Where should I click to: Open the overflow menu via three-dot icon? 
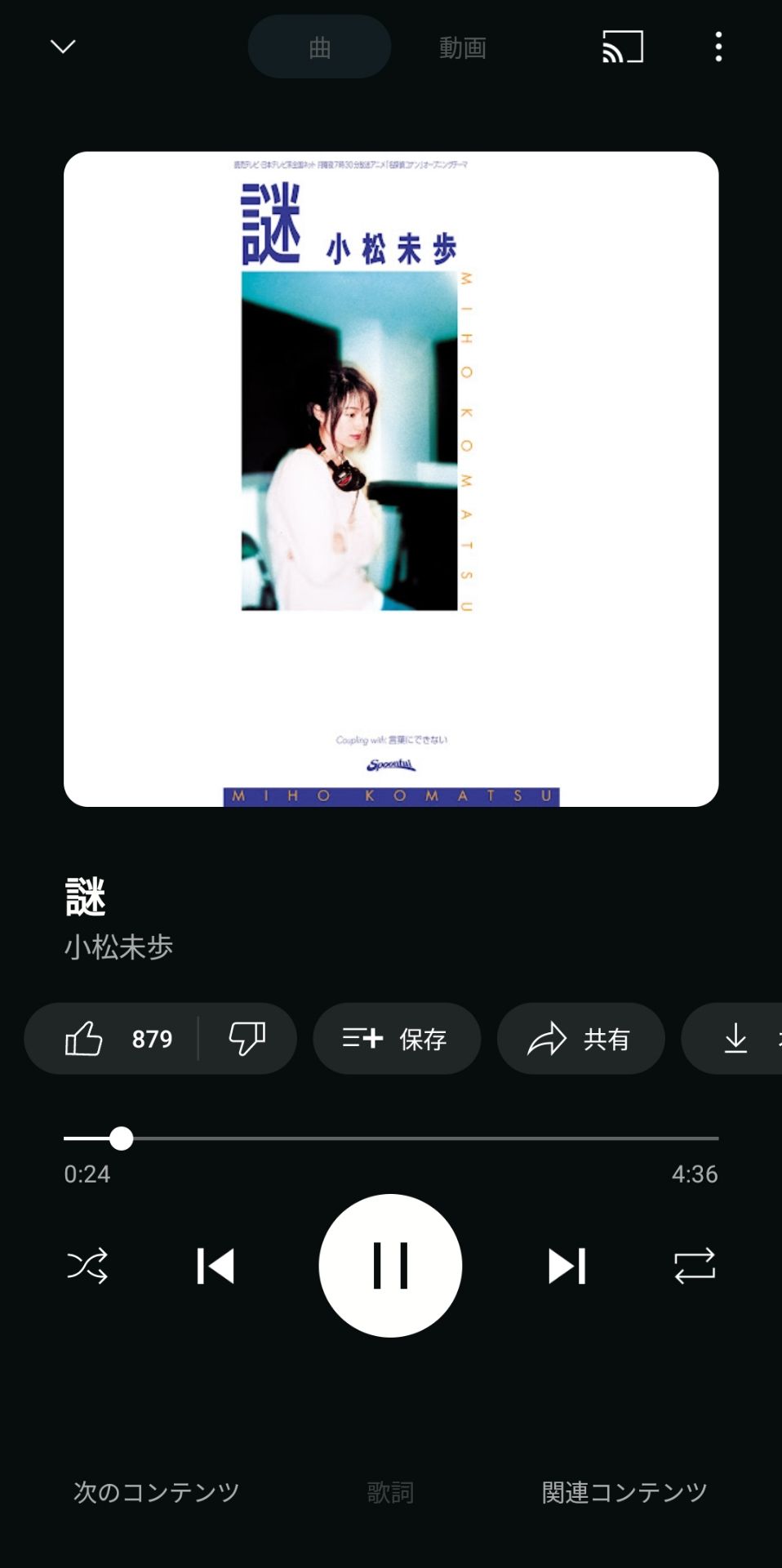(x=718, y=47)
